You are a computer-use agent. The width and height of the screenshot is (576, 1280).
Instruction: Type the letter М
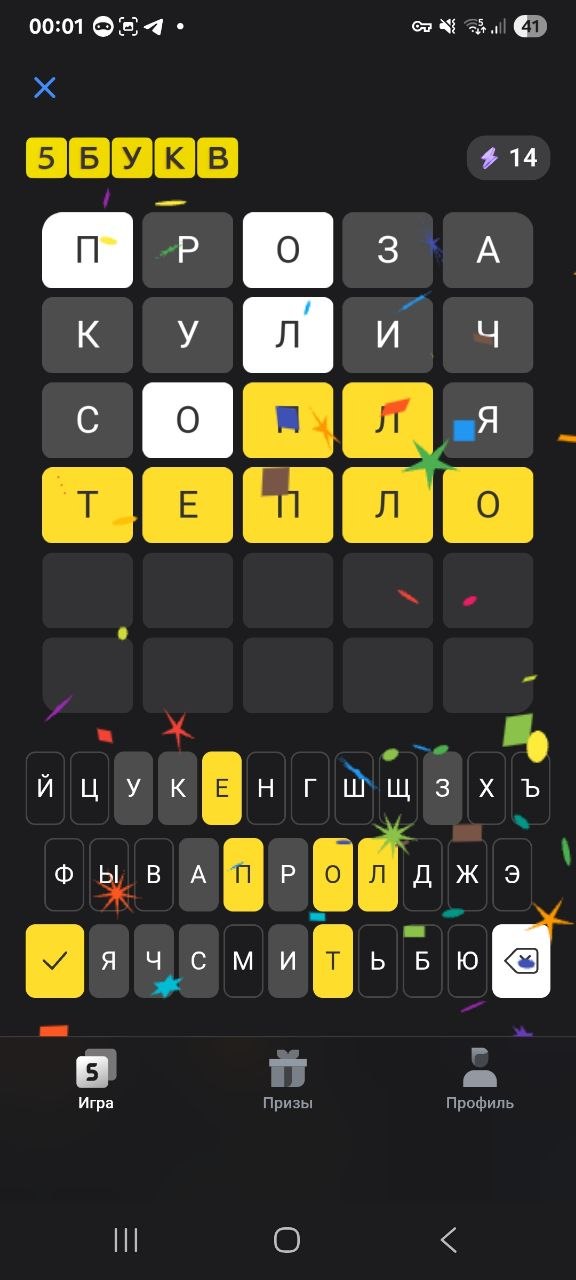point(243,961)
